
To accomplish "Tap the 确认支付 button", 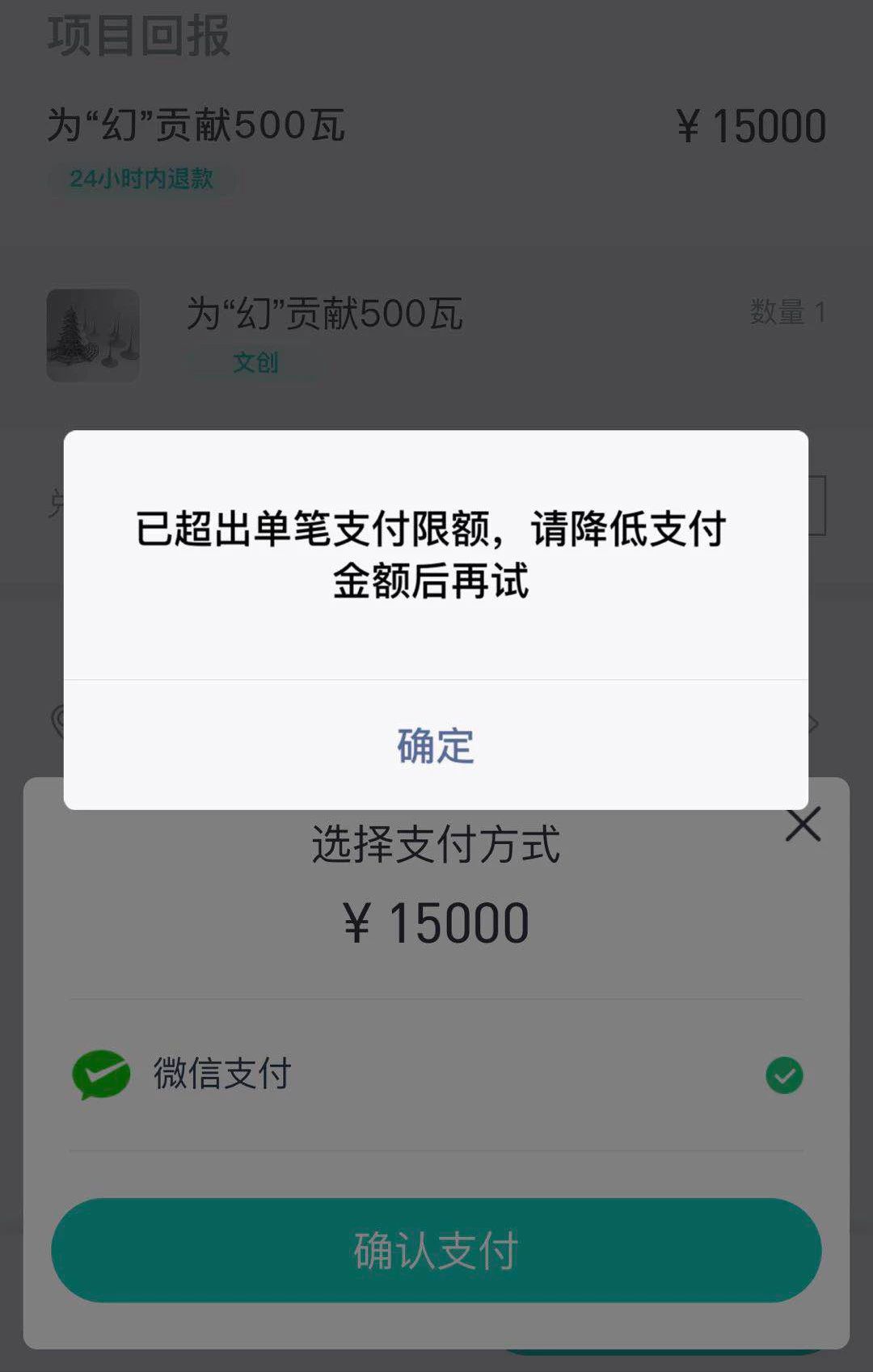I will click(436, 1250).
